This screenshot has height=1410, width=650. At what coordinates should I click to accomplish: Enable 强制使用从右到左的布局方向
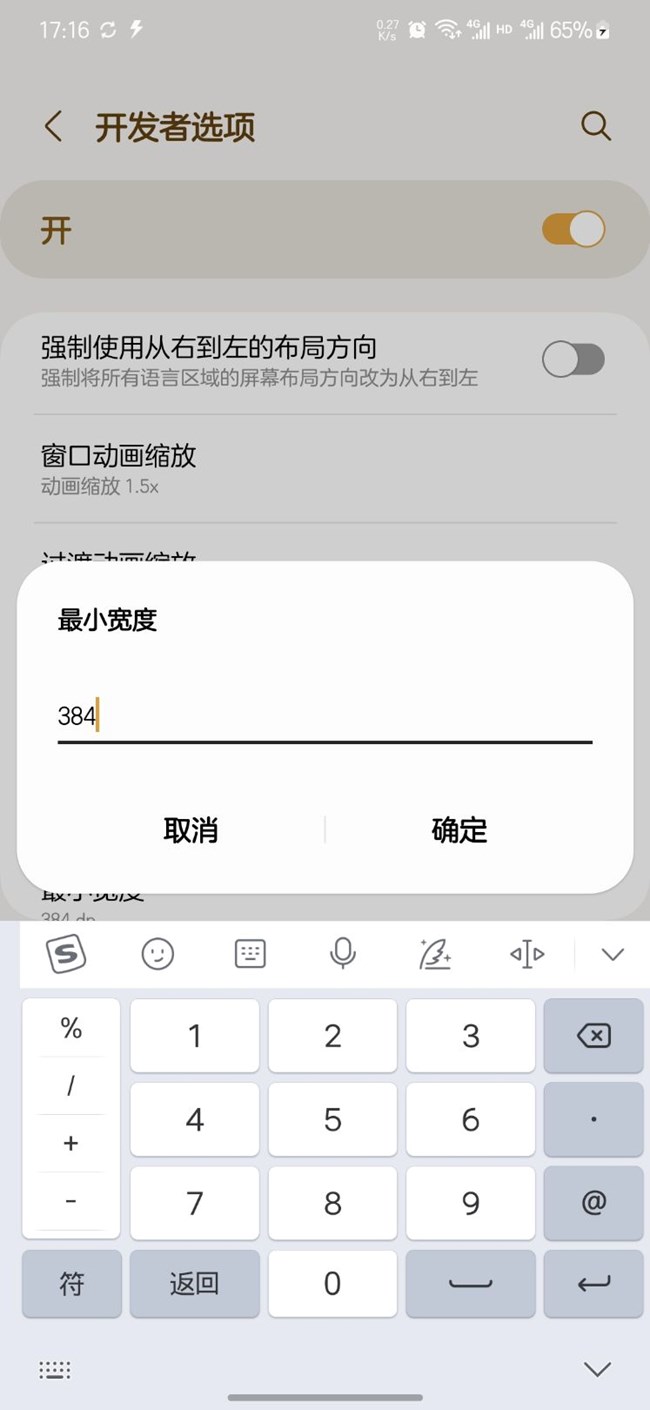point(573,359)
